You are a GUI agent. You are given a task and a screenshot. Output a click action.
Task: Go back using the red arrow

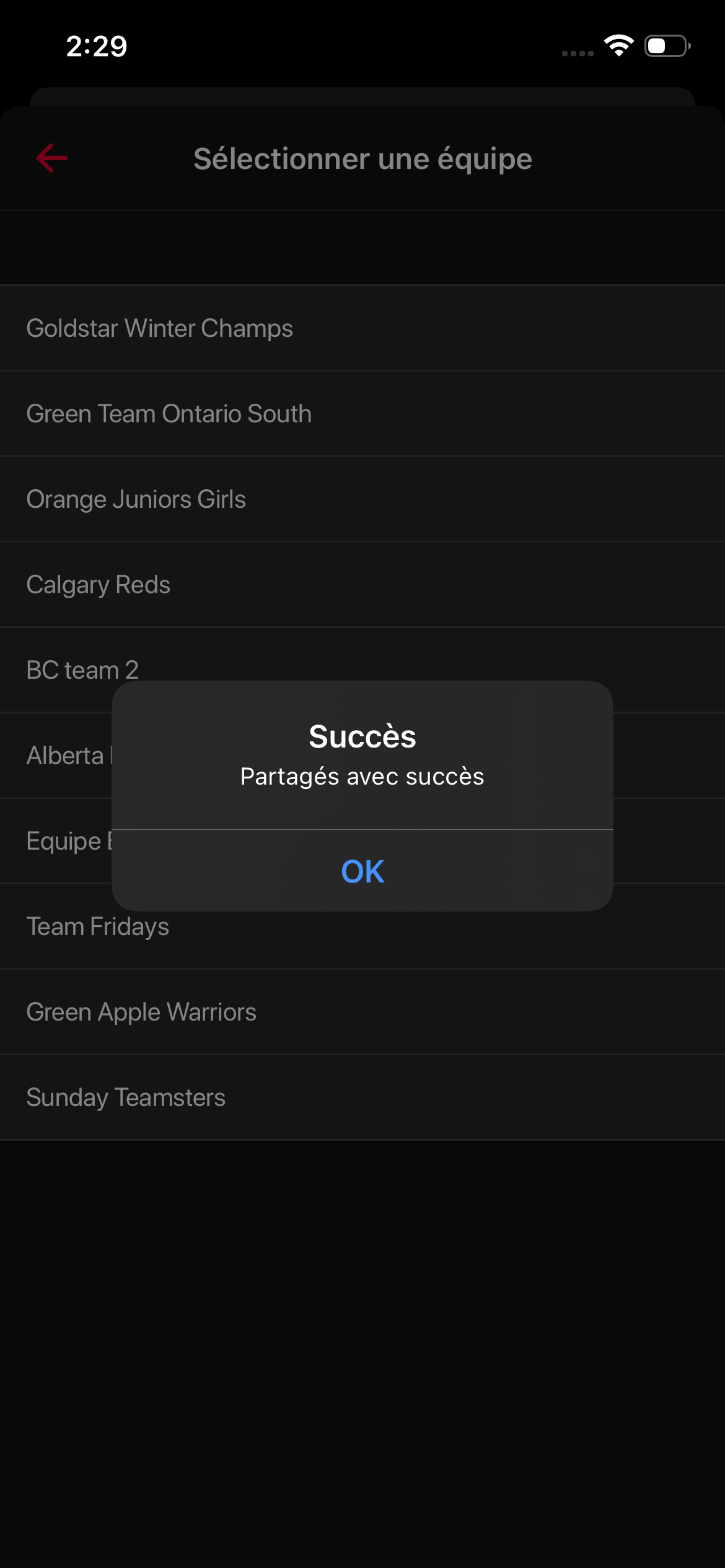(x=52, y=159)
